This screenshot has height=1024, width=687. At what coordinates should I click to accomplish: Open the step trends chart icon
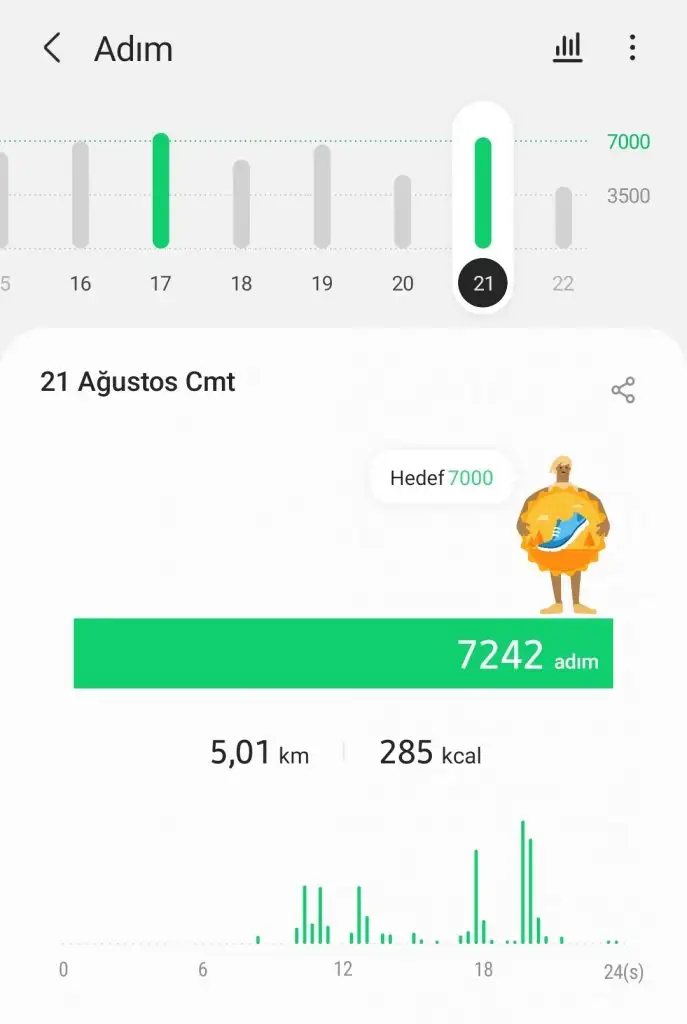567,48
